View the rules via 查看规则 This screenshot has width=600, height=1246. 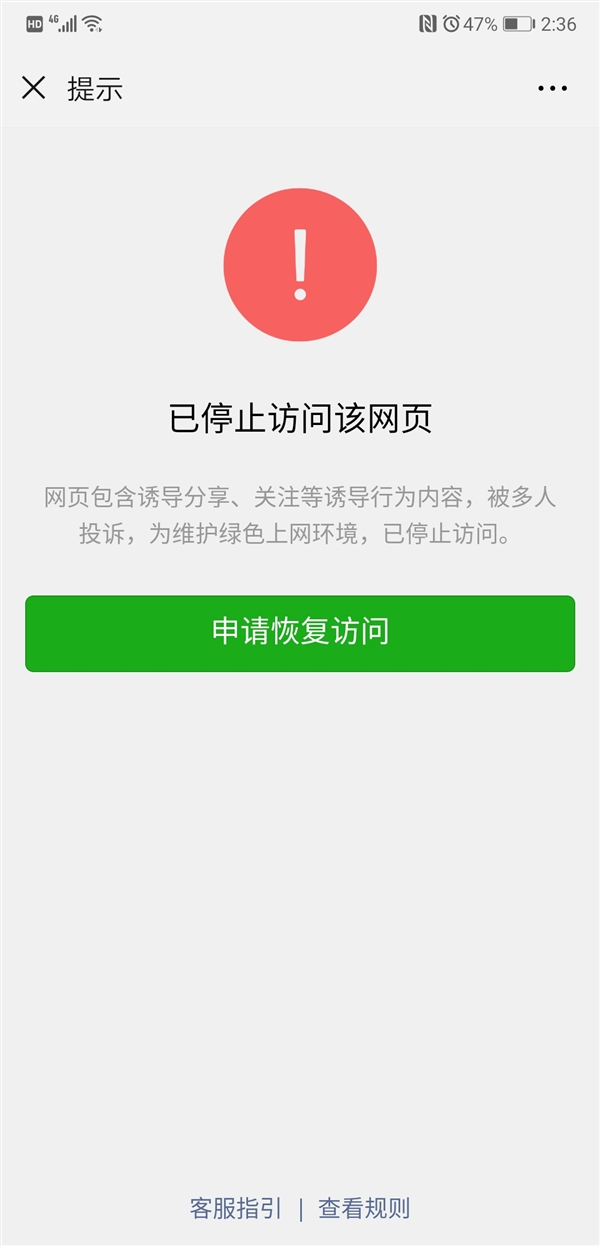364,1208
